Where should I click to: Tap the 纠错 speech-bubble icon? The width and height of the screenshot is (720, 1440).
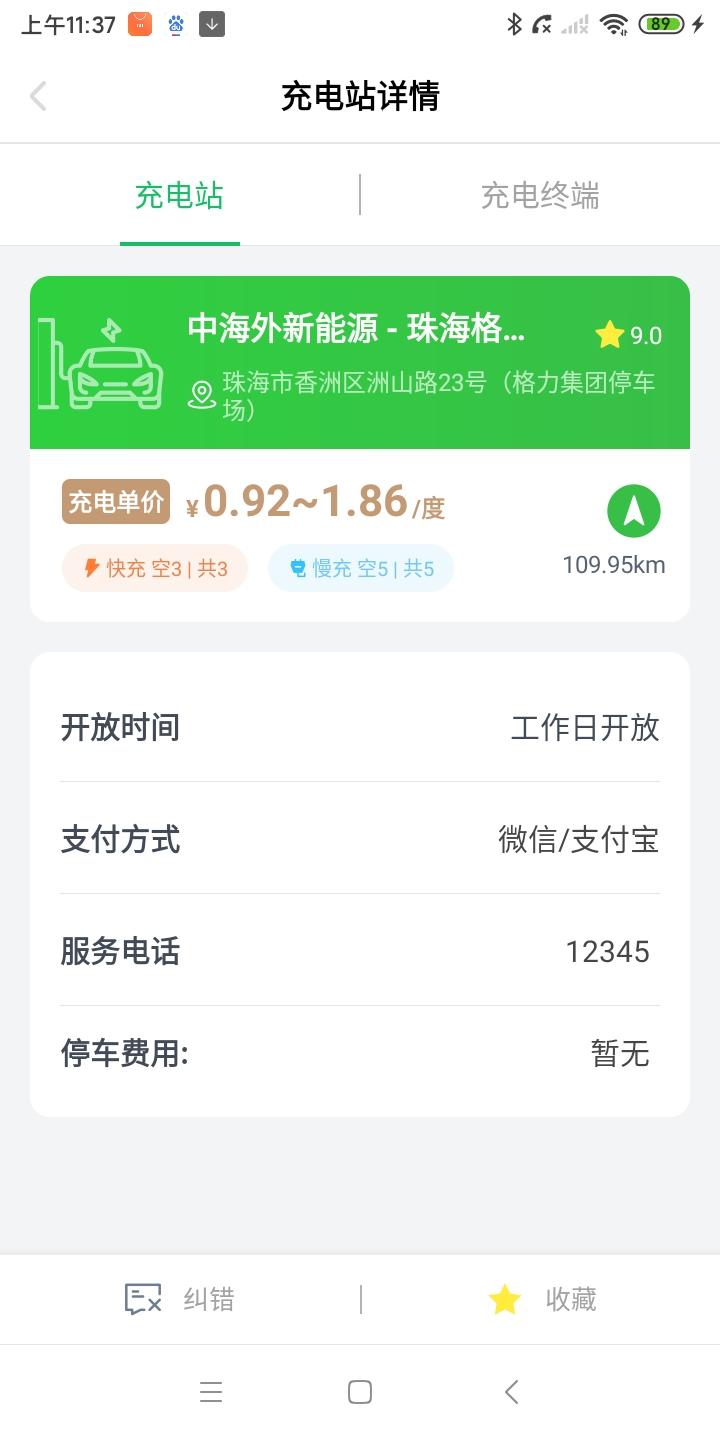point(142,1299)
